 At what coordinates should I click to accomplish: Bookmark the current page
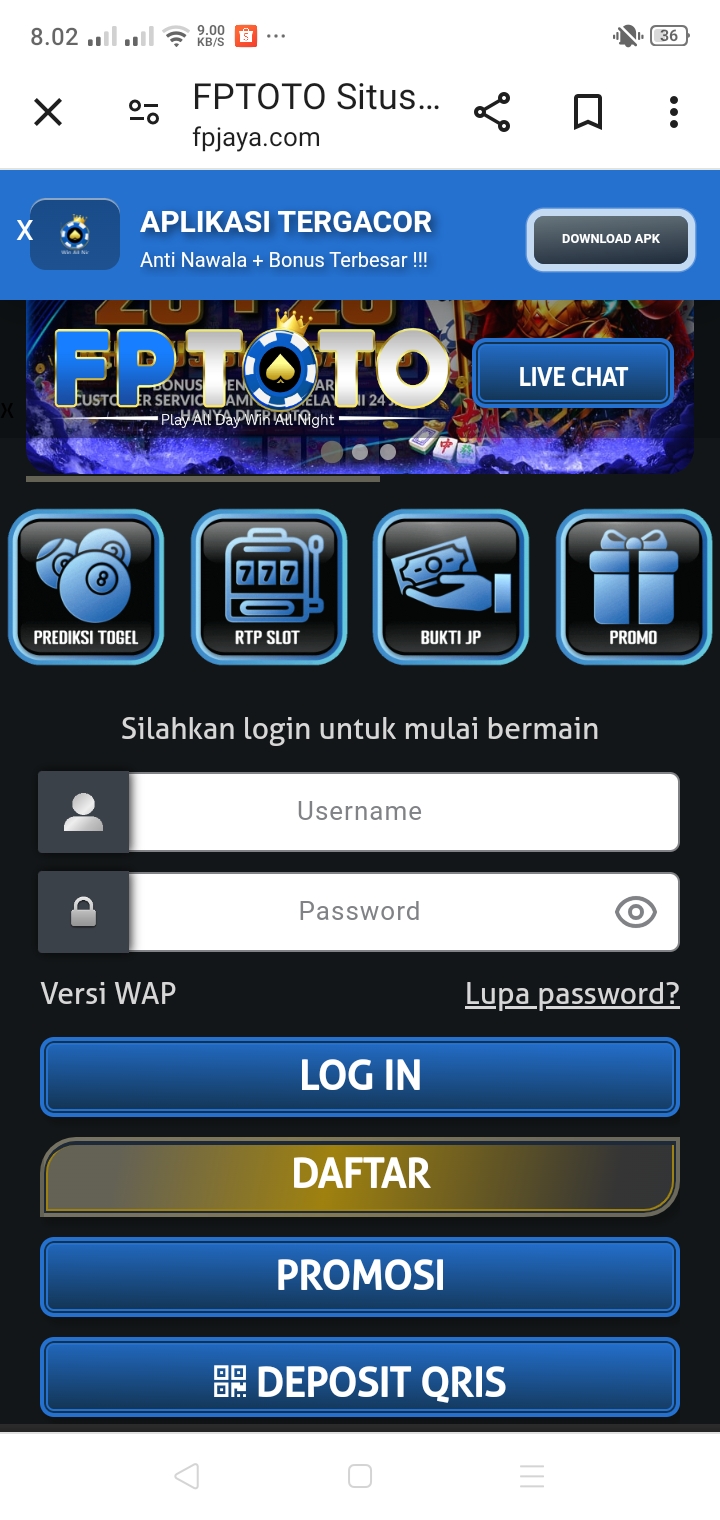point(588,112)
